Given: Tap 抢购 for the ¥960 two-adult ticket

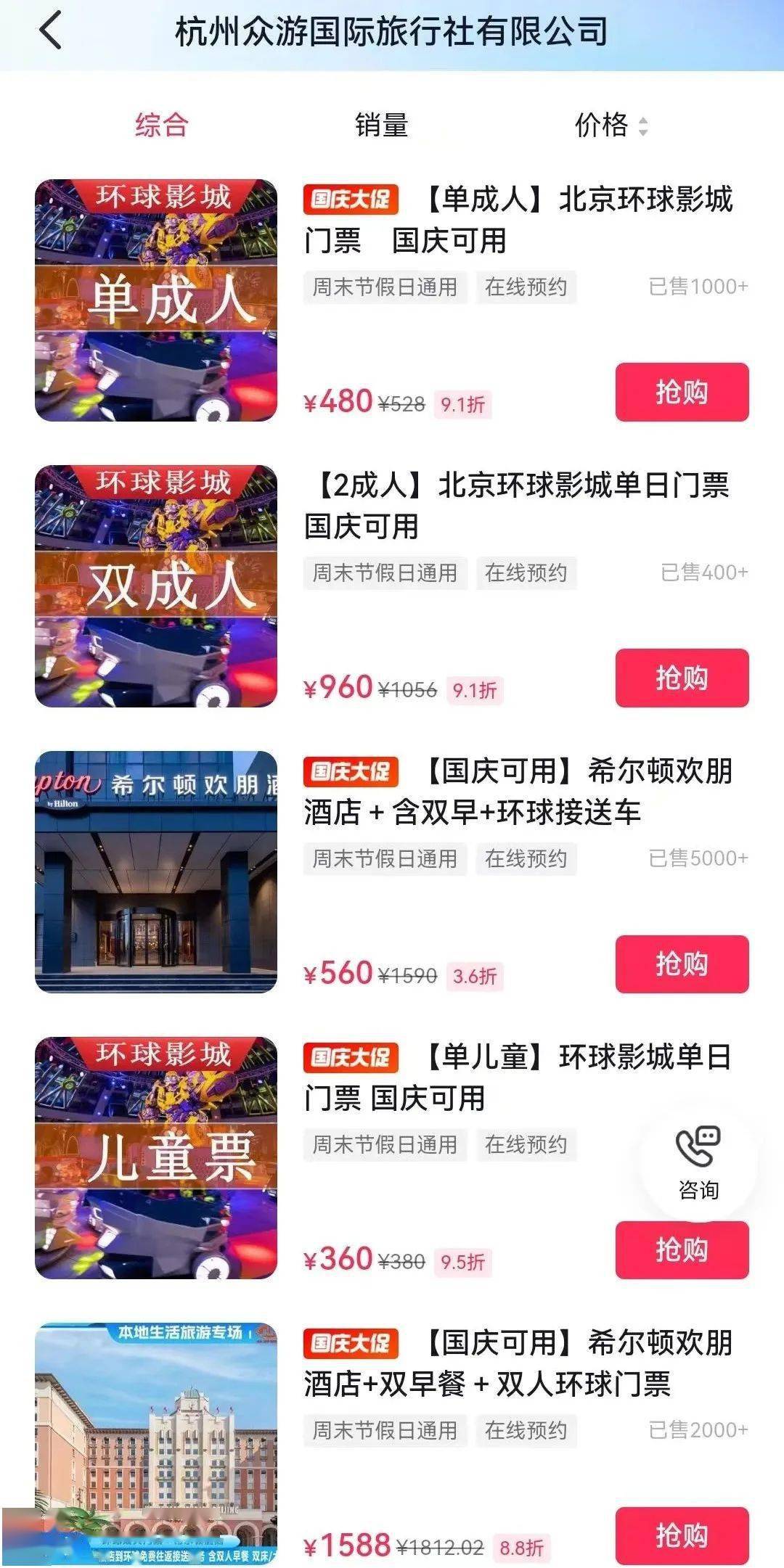Looking at the screenshot, I should 682,678.
